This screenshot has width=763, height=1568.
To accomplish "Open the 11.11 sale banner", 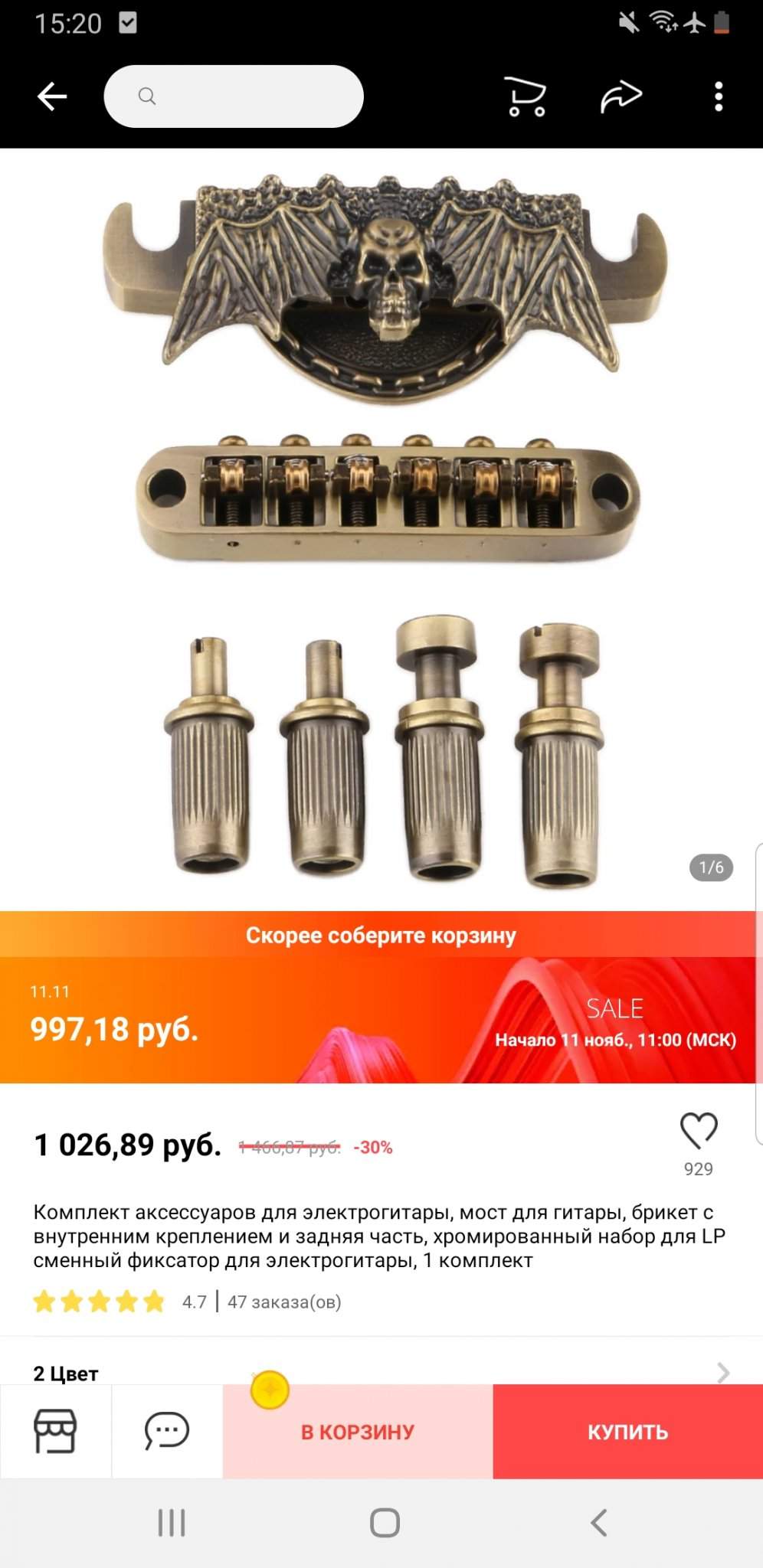I will (381, 1019).
